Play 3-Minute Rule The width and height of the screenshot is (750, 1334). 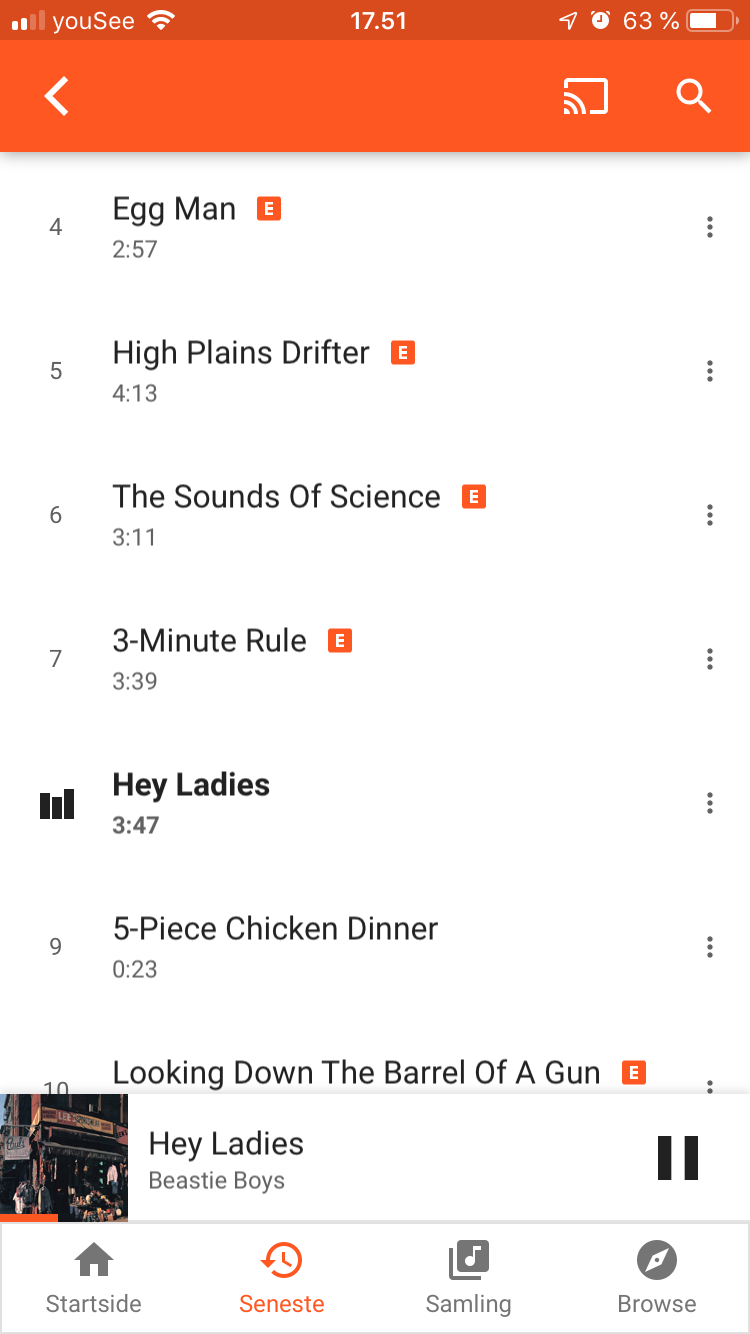point(375,659)
